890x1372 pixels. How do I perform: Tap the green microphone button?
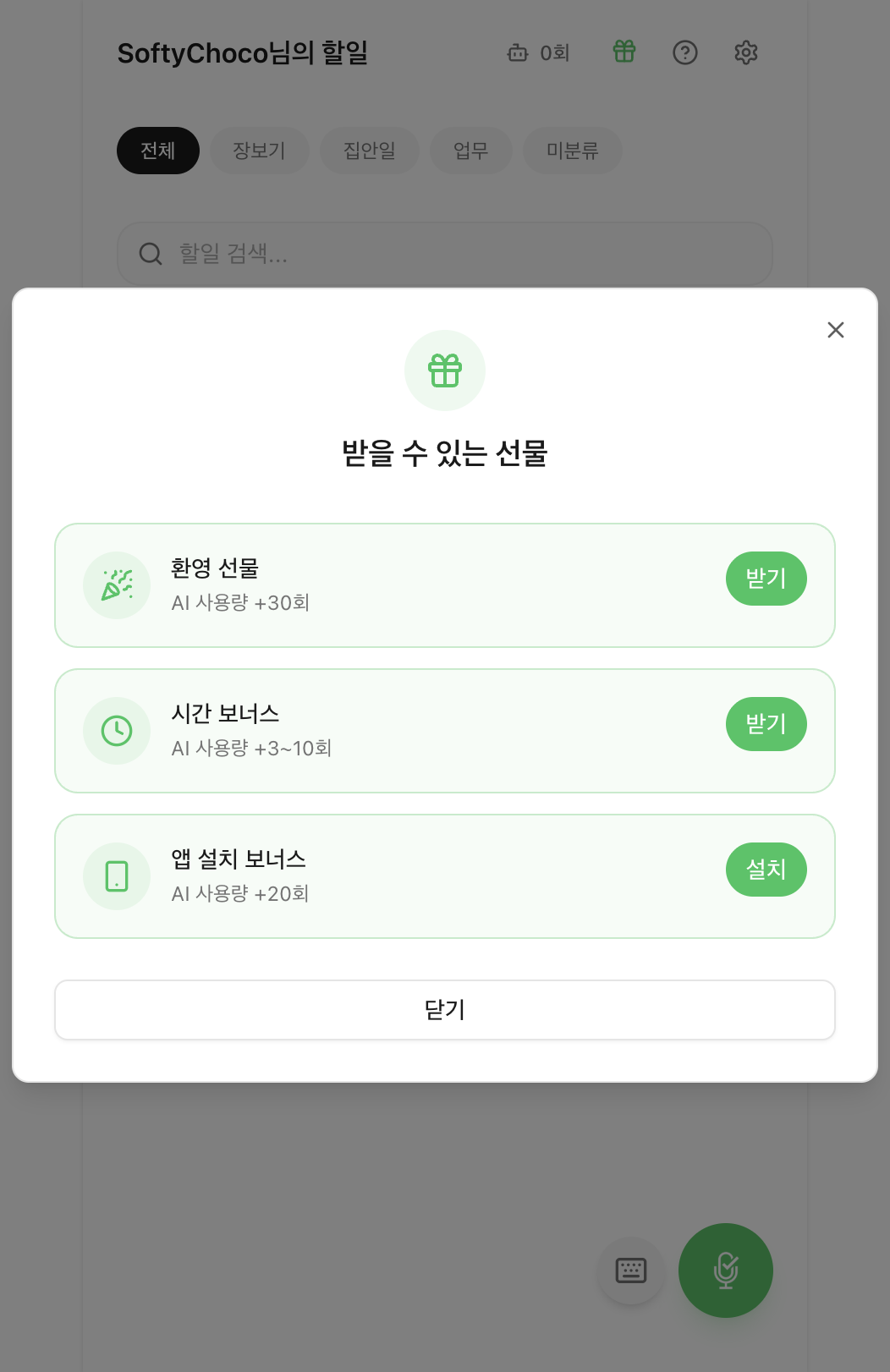(x=725, y=1270)
